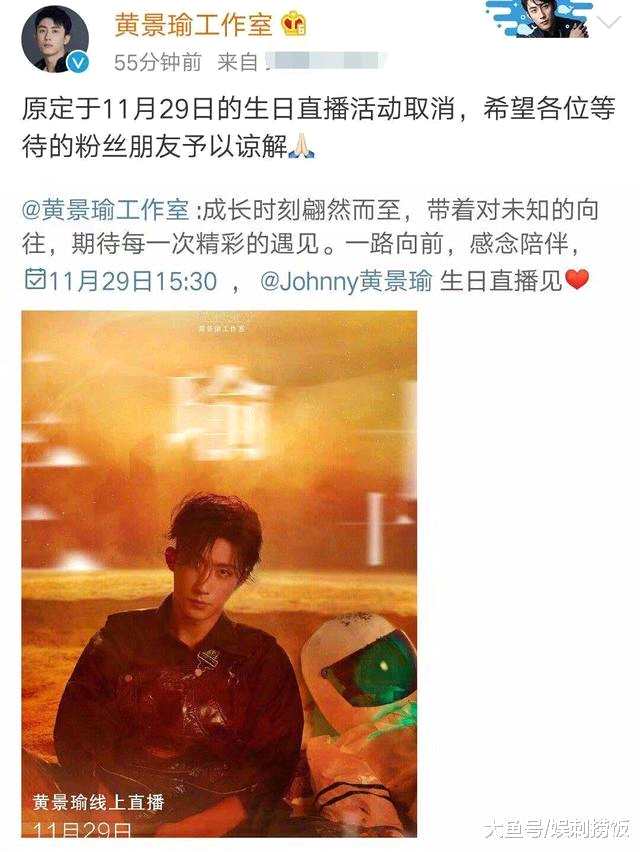
Task: Tap the 黄景瑜工作室 username at top
Action: 189,24
